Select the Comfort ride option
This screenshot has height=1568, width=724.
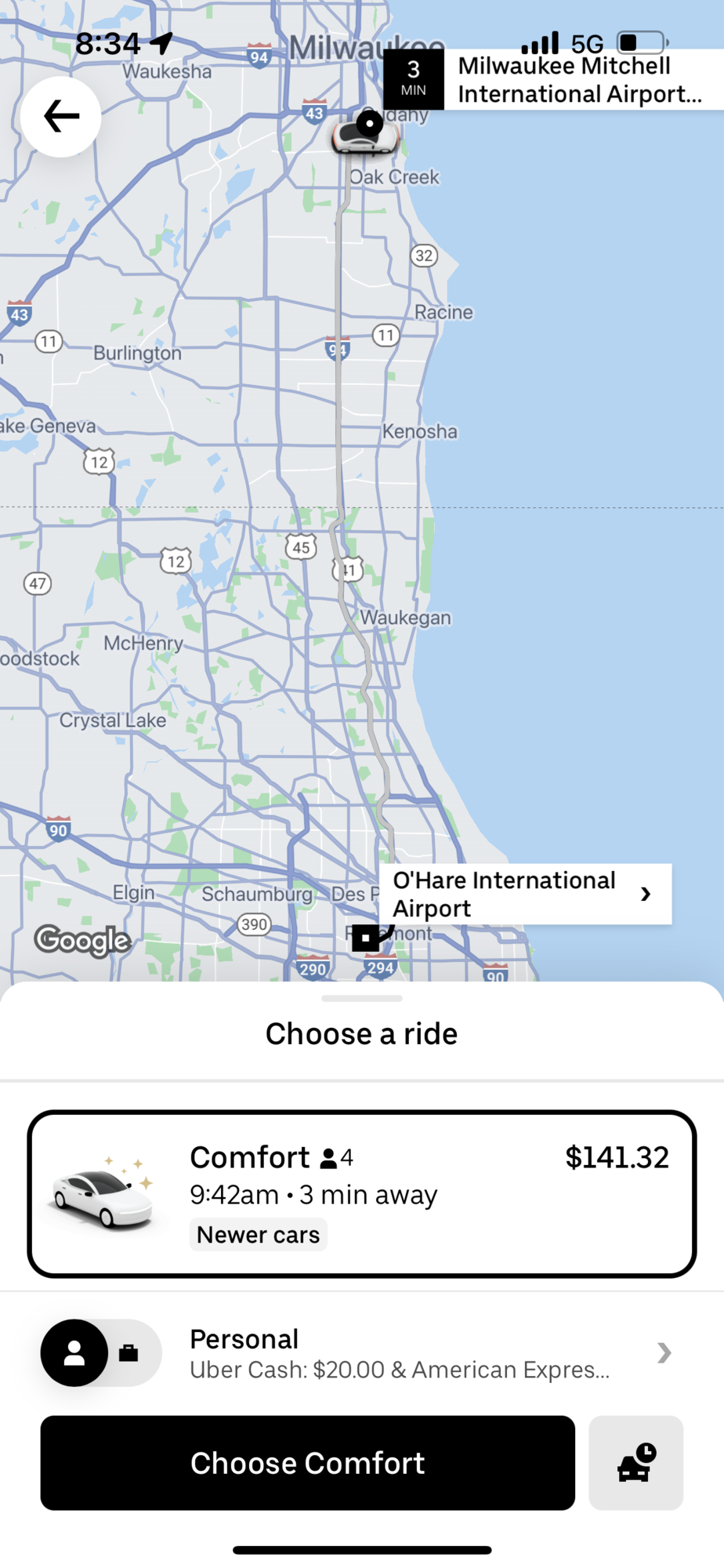point(362,1193)
